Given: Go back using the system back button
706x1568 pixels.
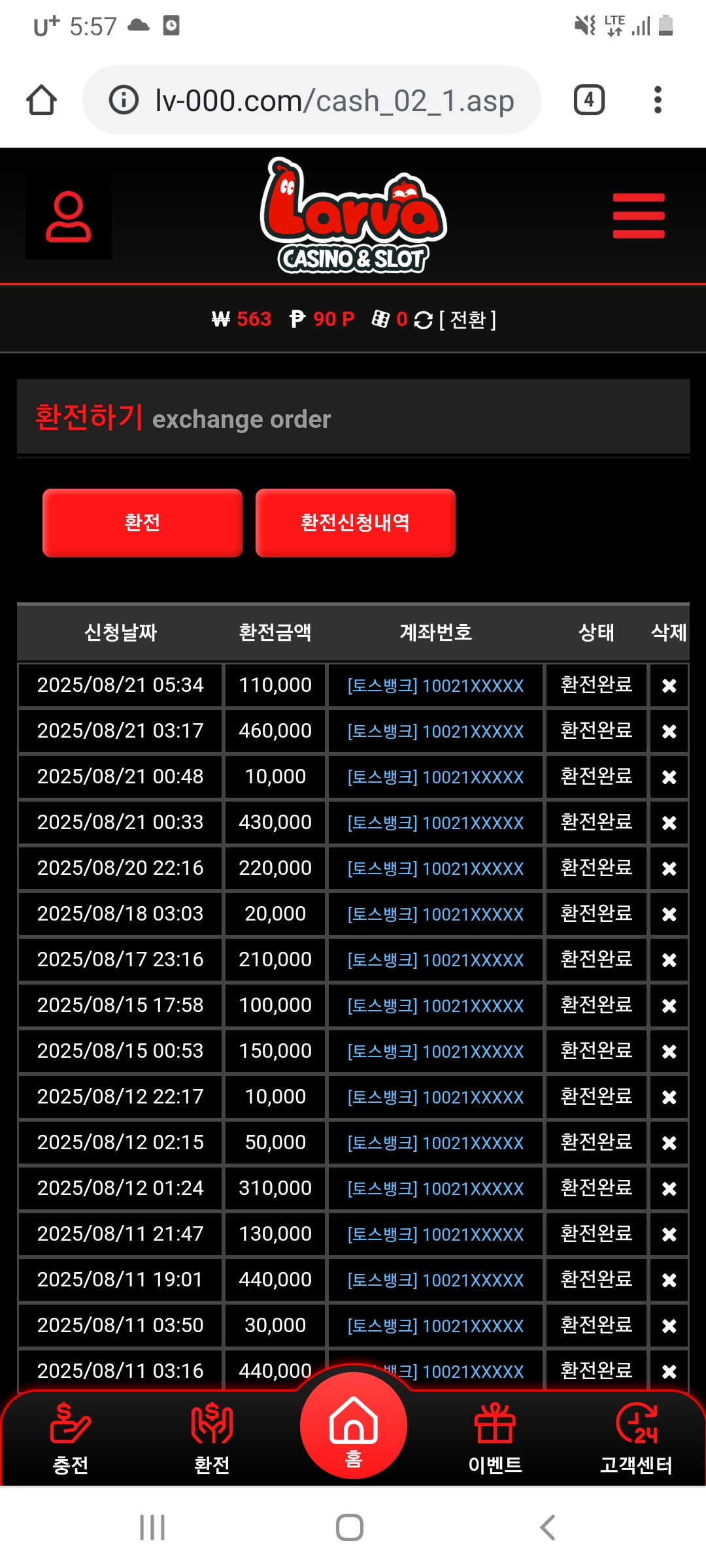Looking at the screenshot, I should (x=548, y=1527).
